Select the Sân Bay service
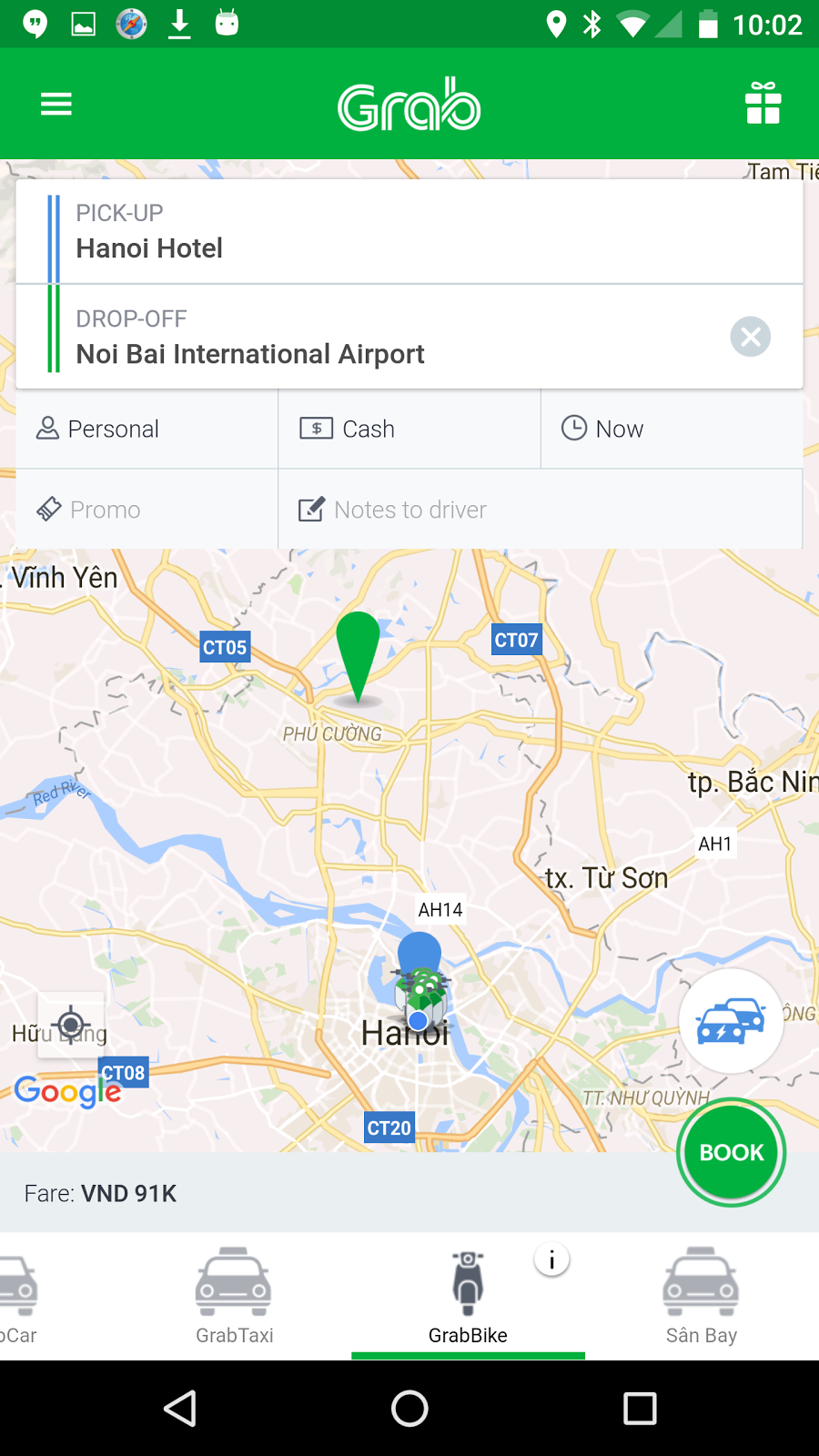This screenshot has width=819, height=1456. click(x=701, y=1296)
